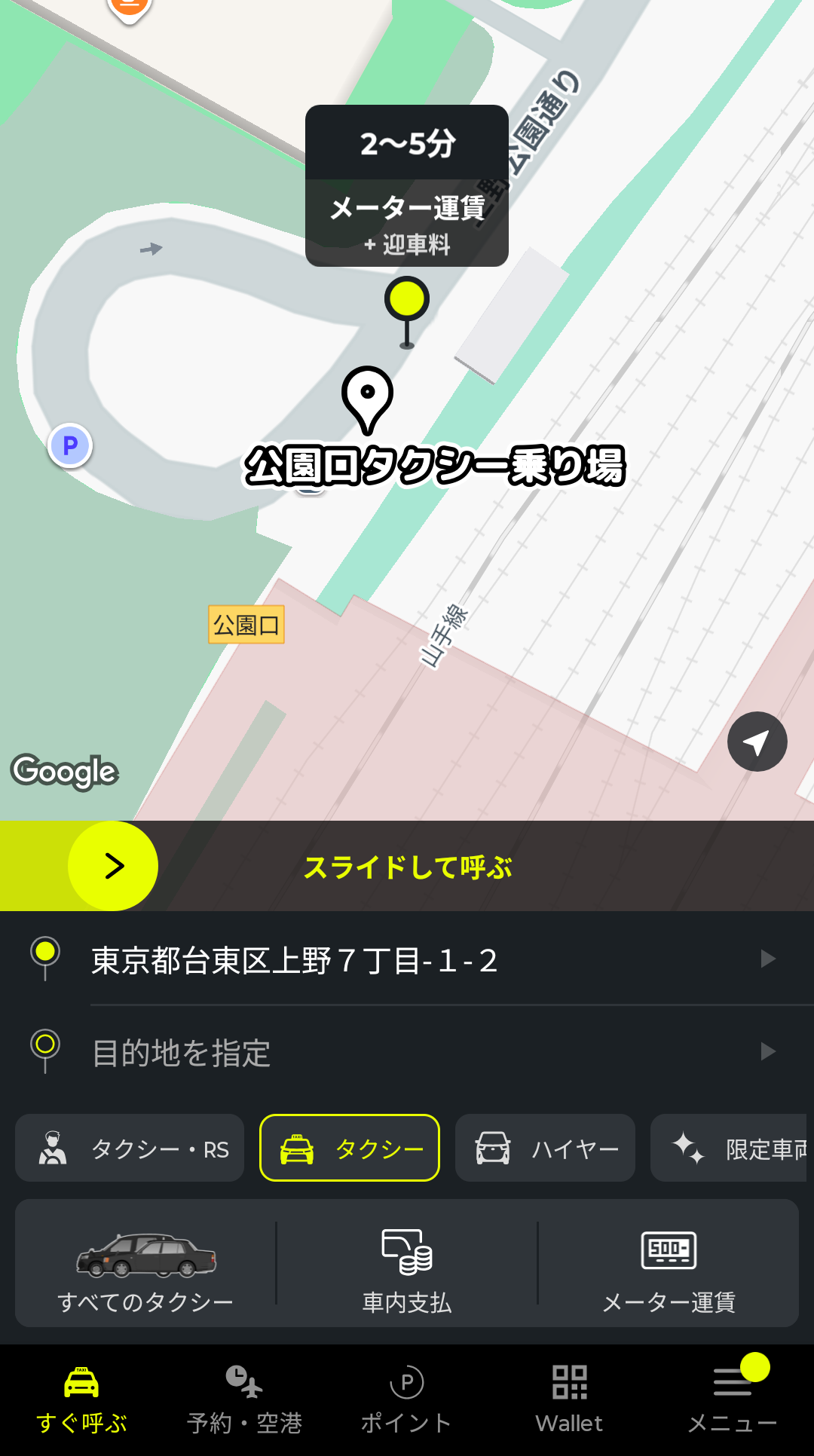Select the タクシー・RS vehicle chip
The image size is (814, 1456).
[x=130, y=1149]
